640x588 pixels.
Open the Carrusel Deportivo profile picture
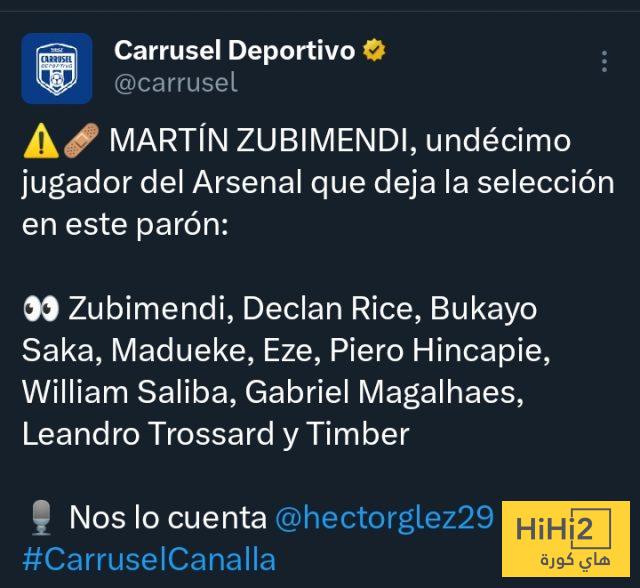tap(57, 68)
